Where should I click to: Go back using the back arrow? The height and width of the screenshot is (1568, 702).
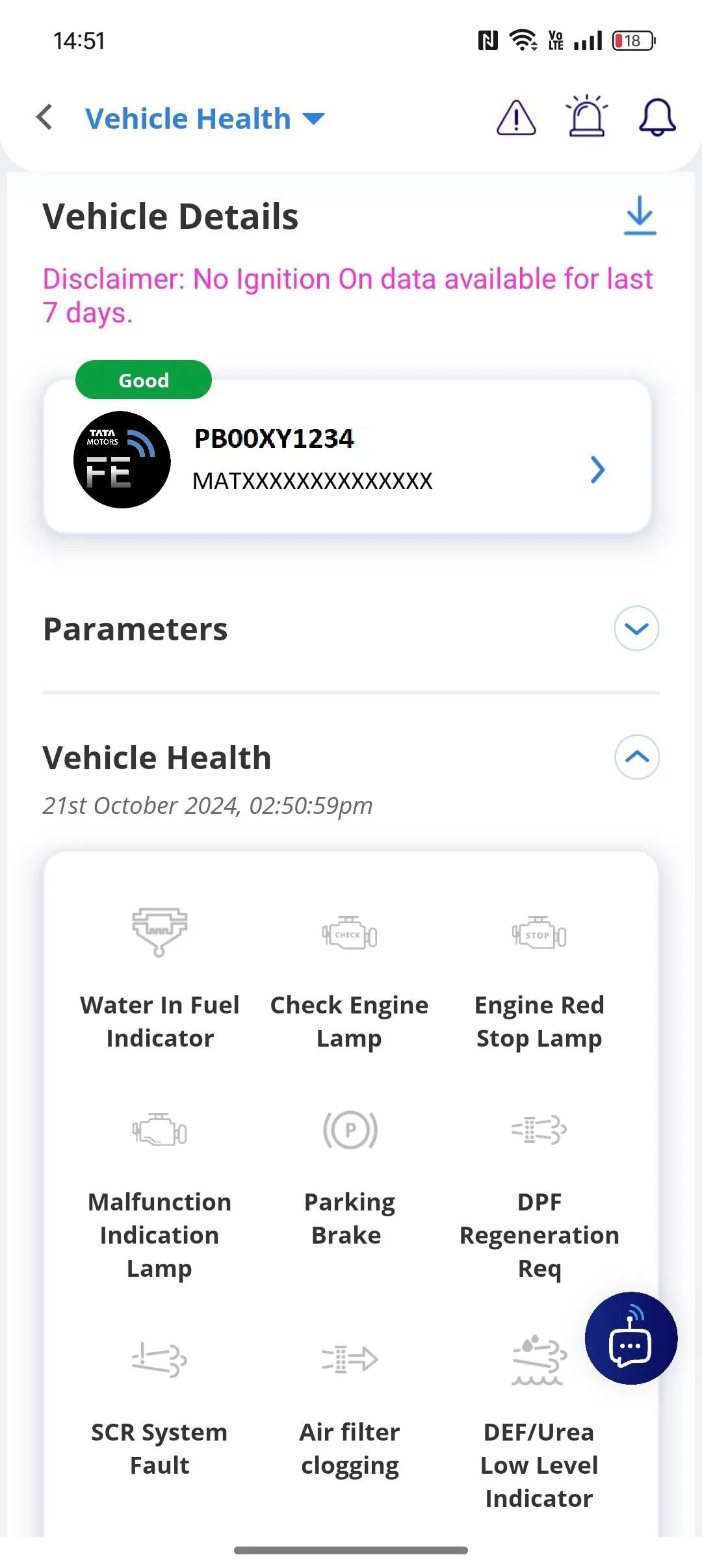(43, 118)
